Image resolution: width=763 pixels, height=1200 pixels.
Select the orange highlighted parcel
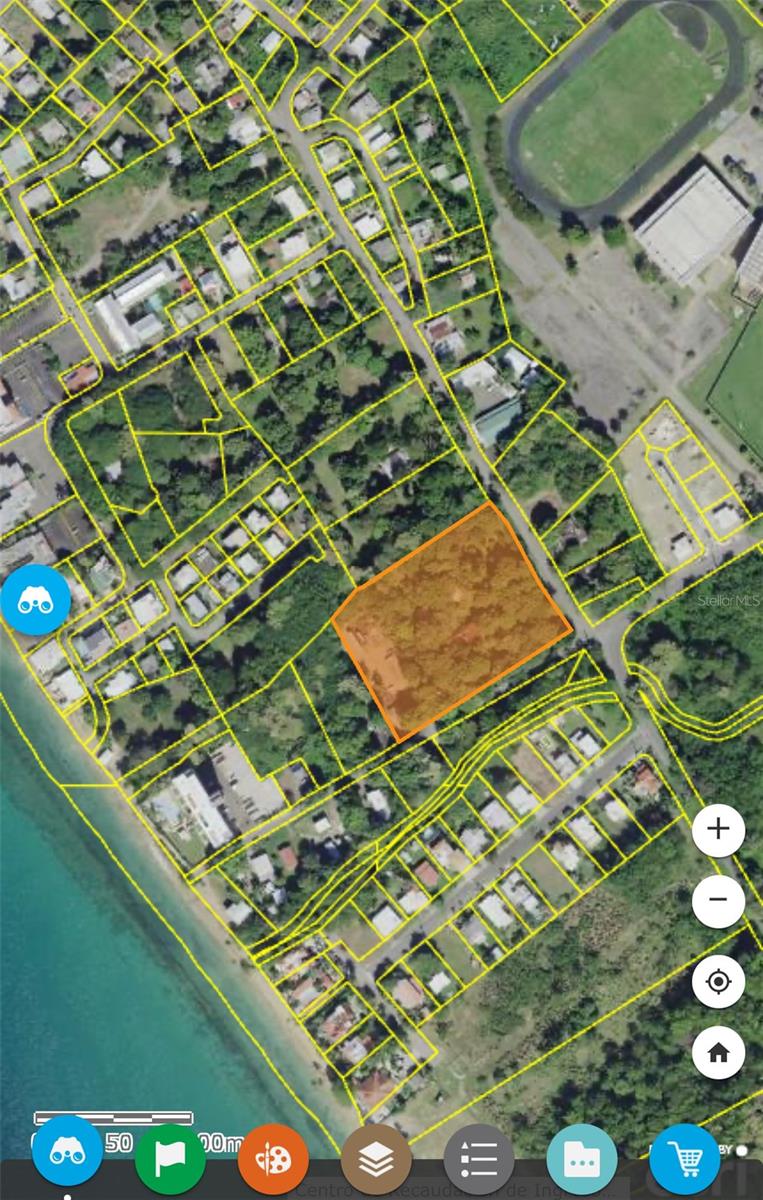[450, 625]
